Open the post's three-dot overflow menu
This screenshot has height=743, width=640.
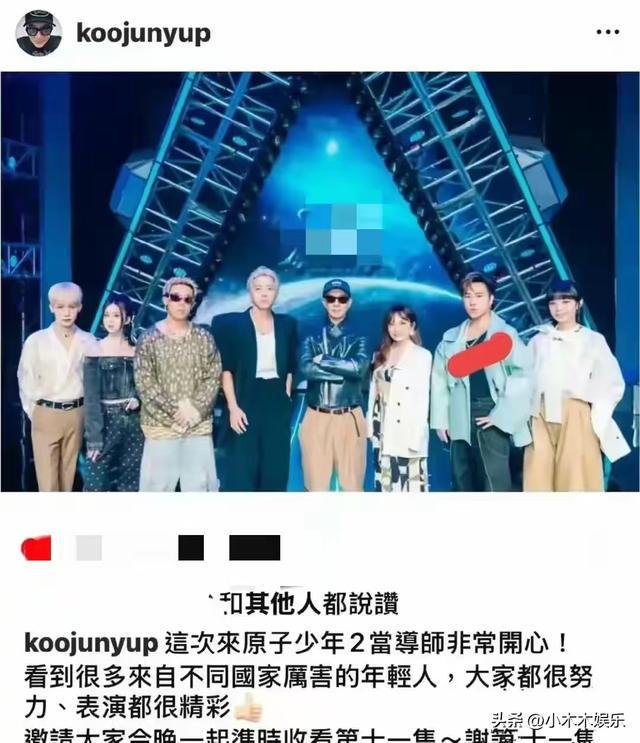606,33
